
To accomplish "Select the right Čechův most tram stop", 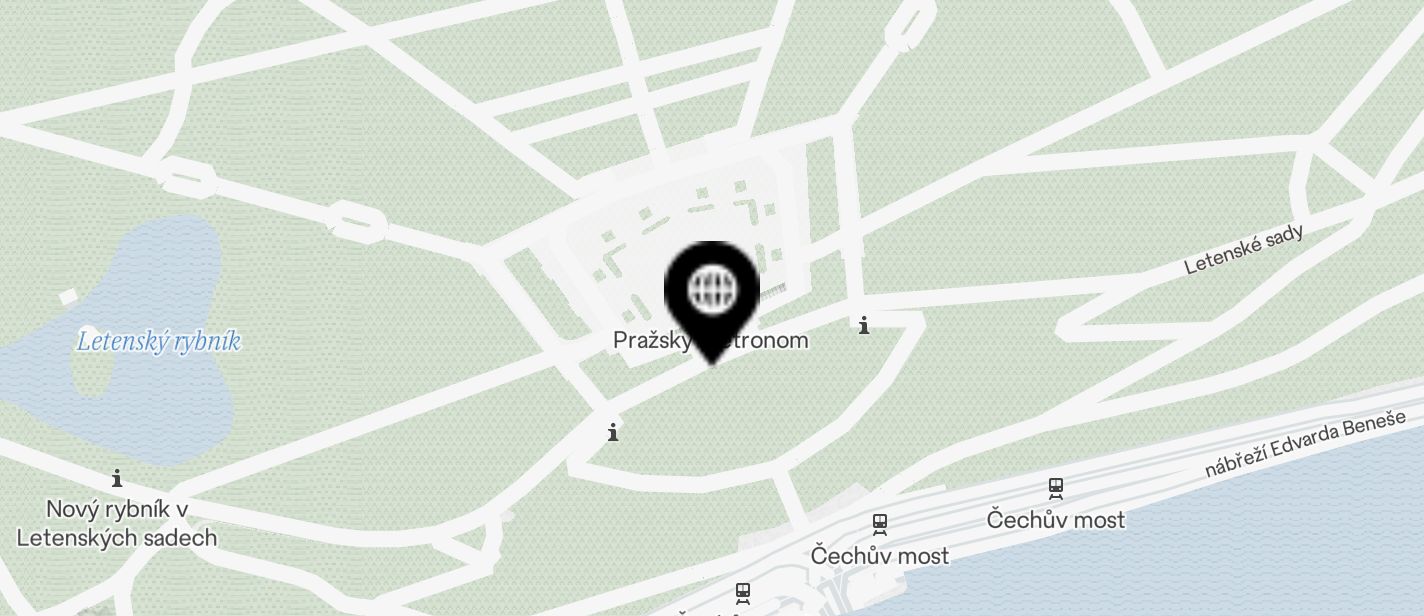I will (x=1055, y=489).
